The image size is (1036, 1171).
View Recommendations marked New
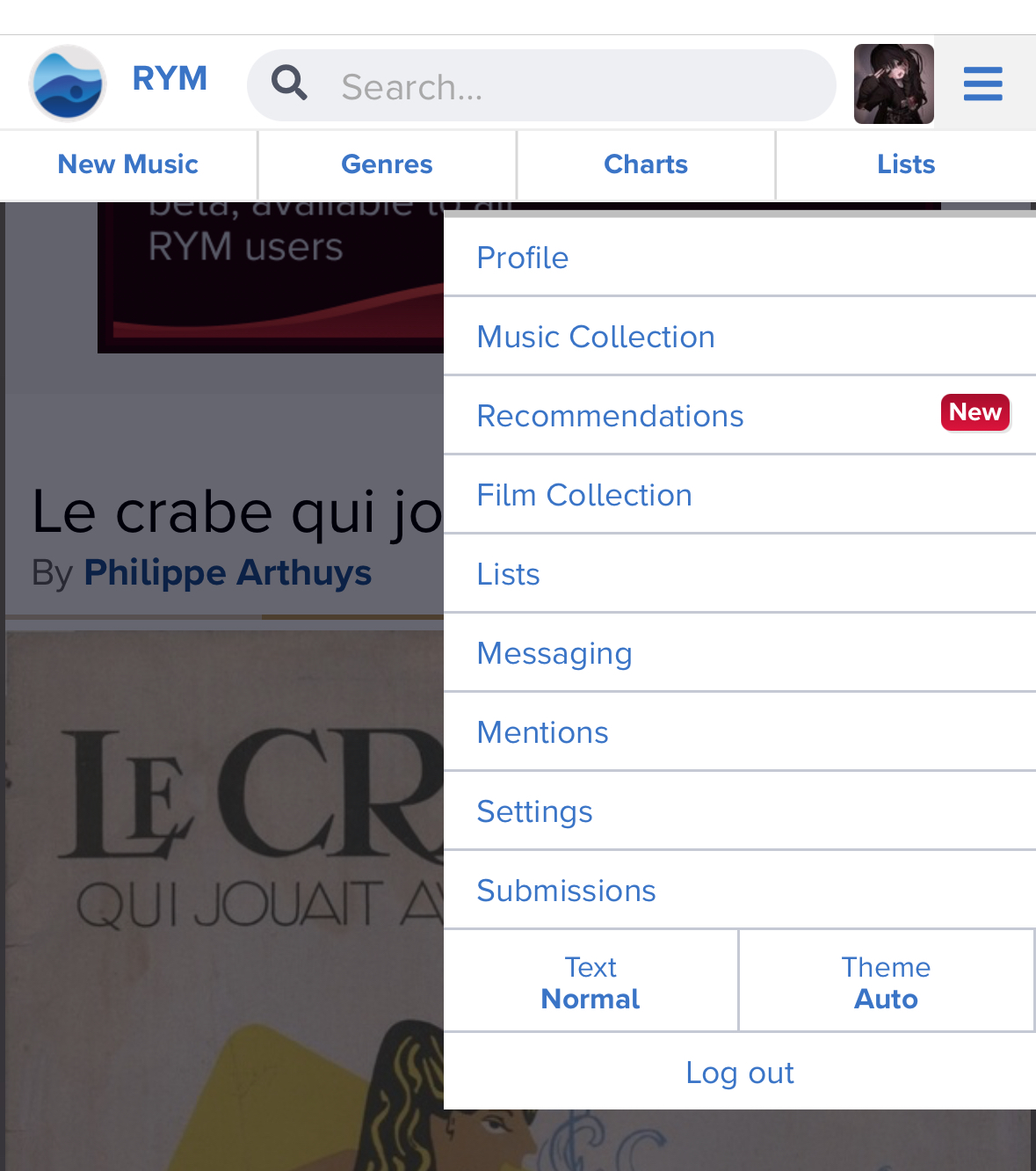(x=611, y=416)
